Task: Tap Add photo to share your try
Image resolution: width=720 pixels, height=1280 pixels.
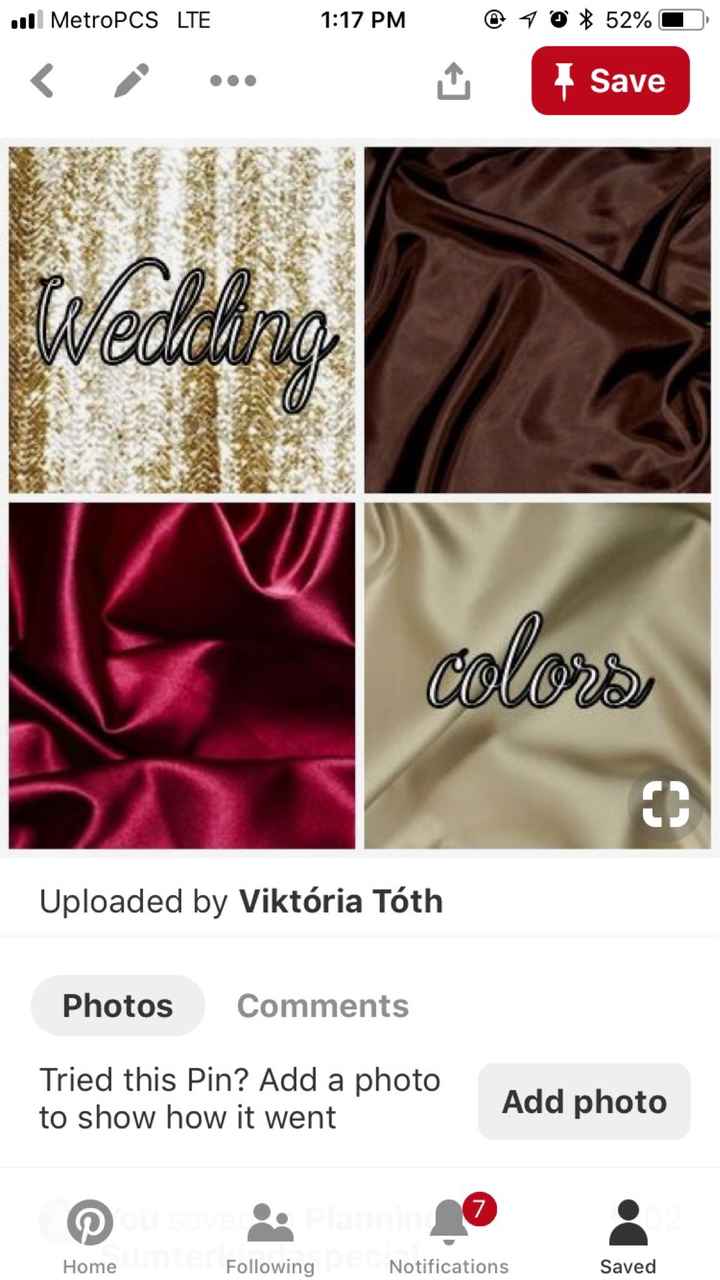Action: (584, 1101)
